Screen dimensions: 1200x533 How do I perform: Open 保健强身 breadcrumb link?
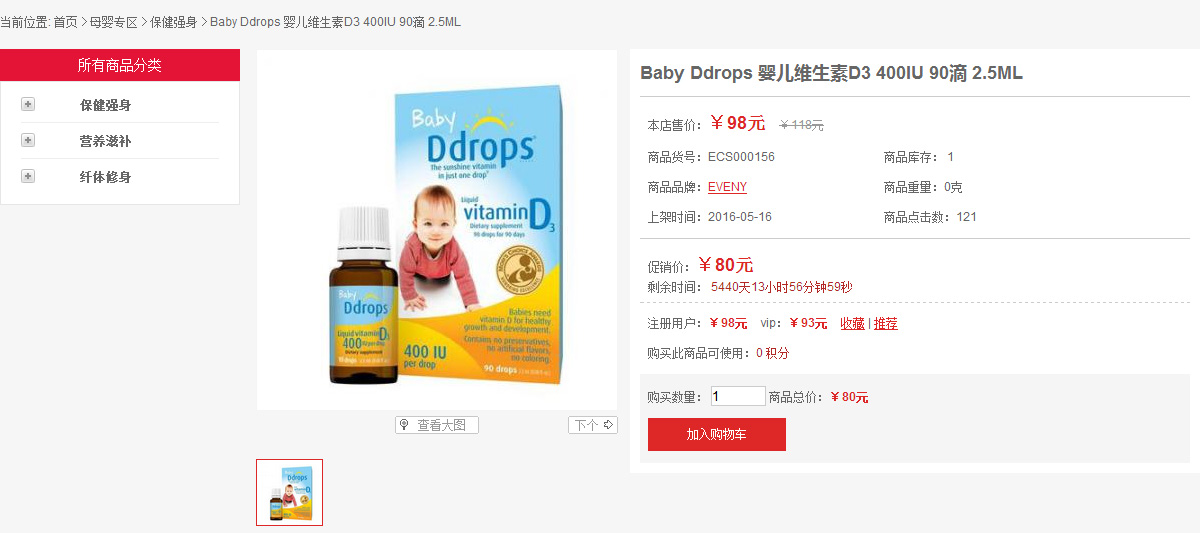tap(173, 22)
